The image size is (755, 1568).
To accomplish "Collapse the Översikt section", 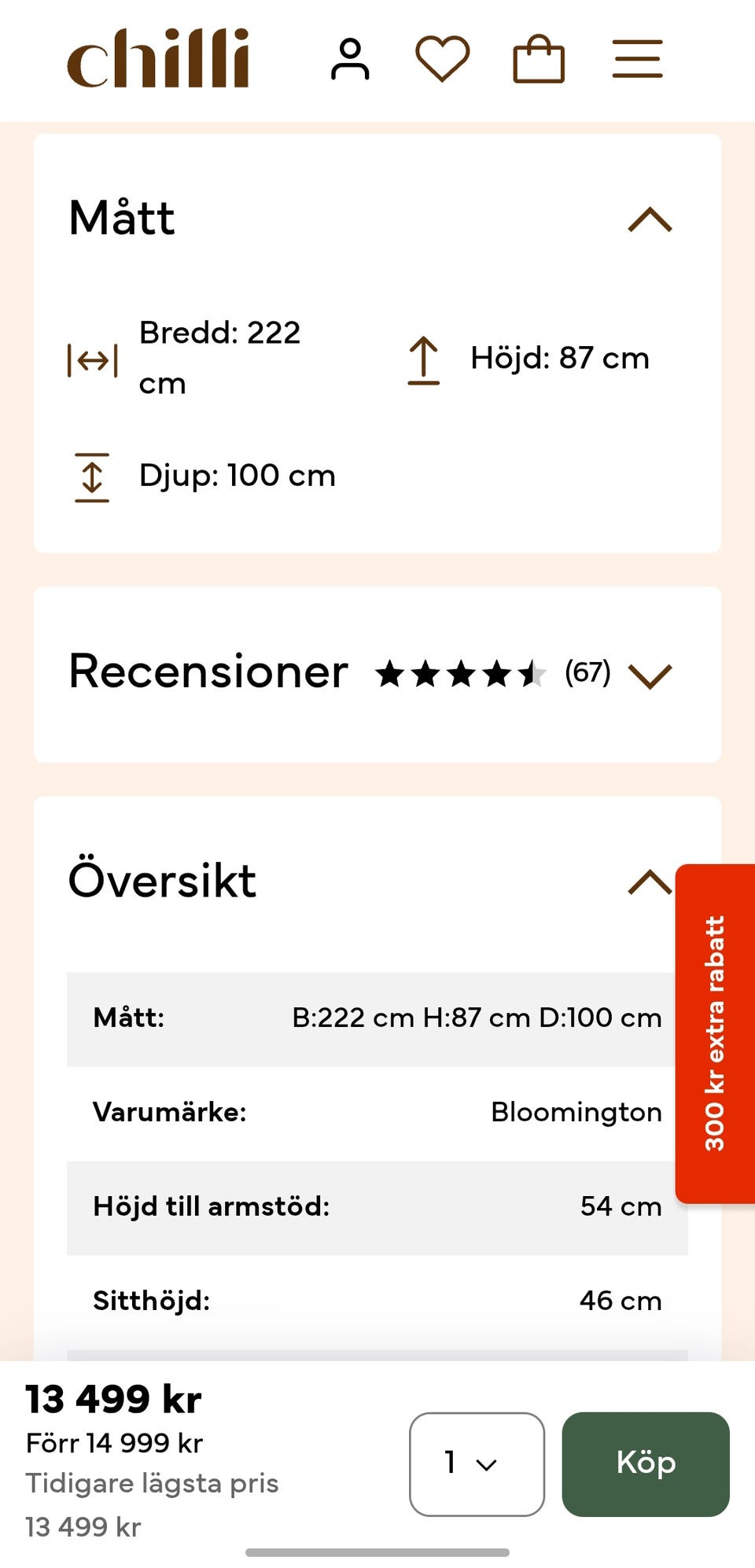I will click(650, 882).
